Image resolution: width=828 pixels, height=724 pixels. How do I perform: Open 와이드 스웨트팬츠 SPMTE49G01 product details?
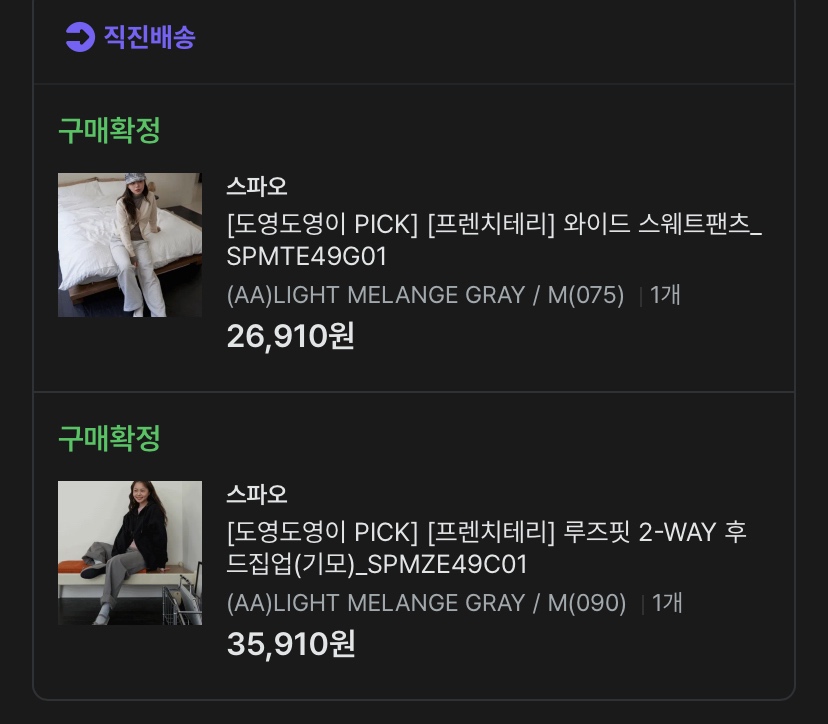click(x=494, y=240)
